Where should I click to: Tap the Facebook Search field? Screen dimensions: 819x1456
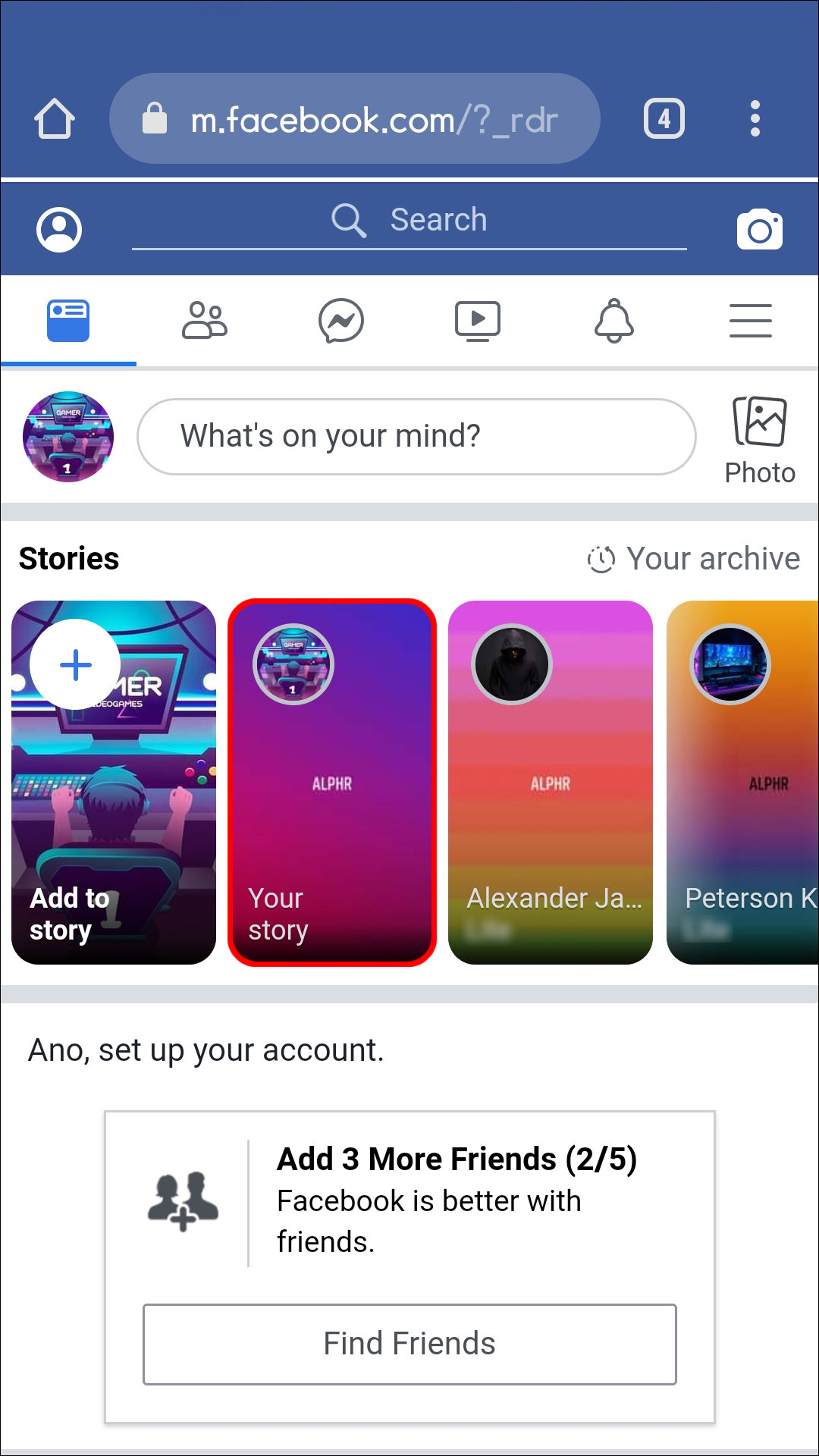coord(409,221)
